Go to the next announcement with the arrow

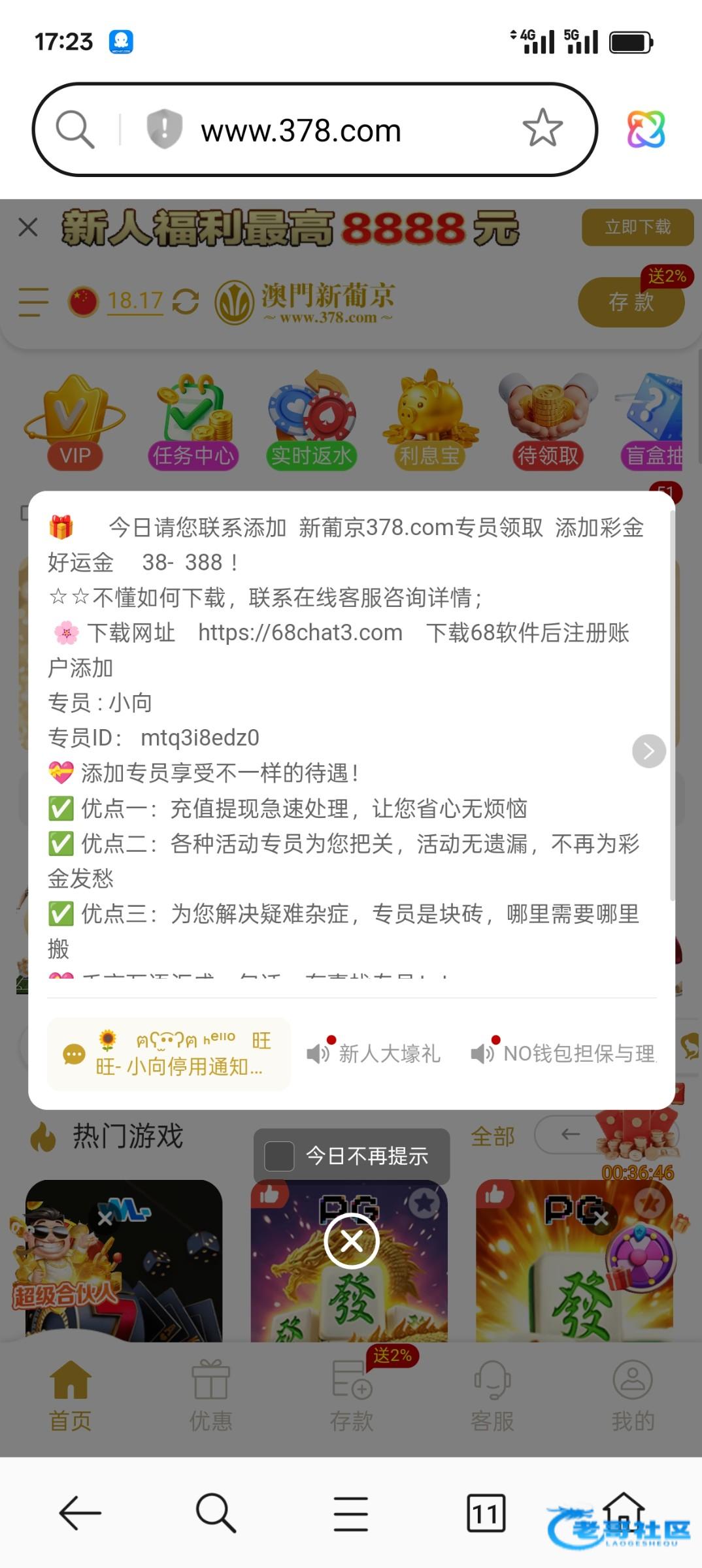[x=649, y=751]
